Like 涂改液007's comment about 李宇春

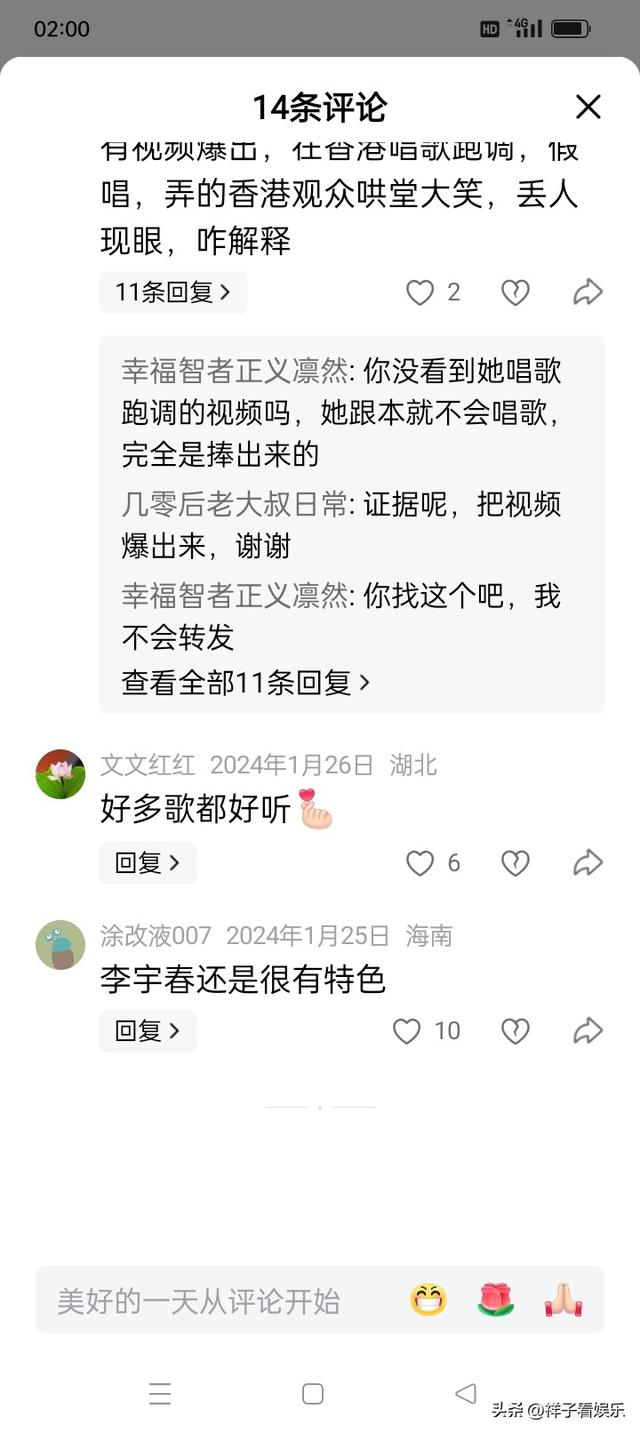[407, 1031]
